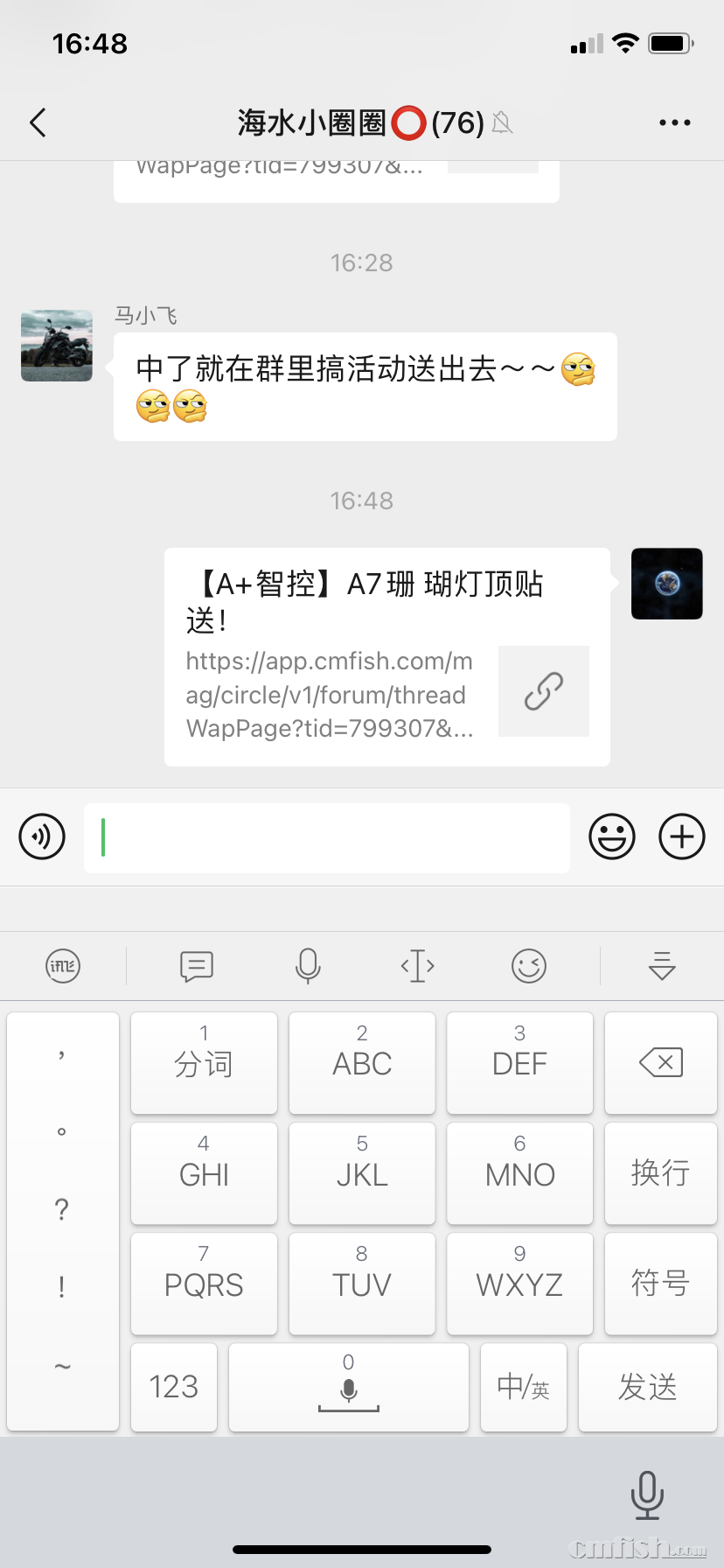Image resolution: width=724 pixels, height=1568 pixels.
Task: Open the plus attachments menu
Action: coord(681,836)
